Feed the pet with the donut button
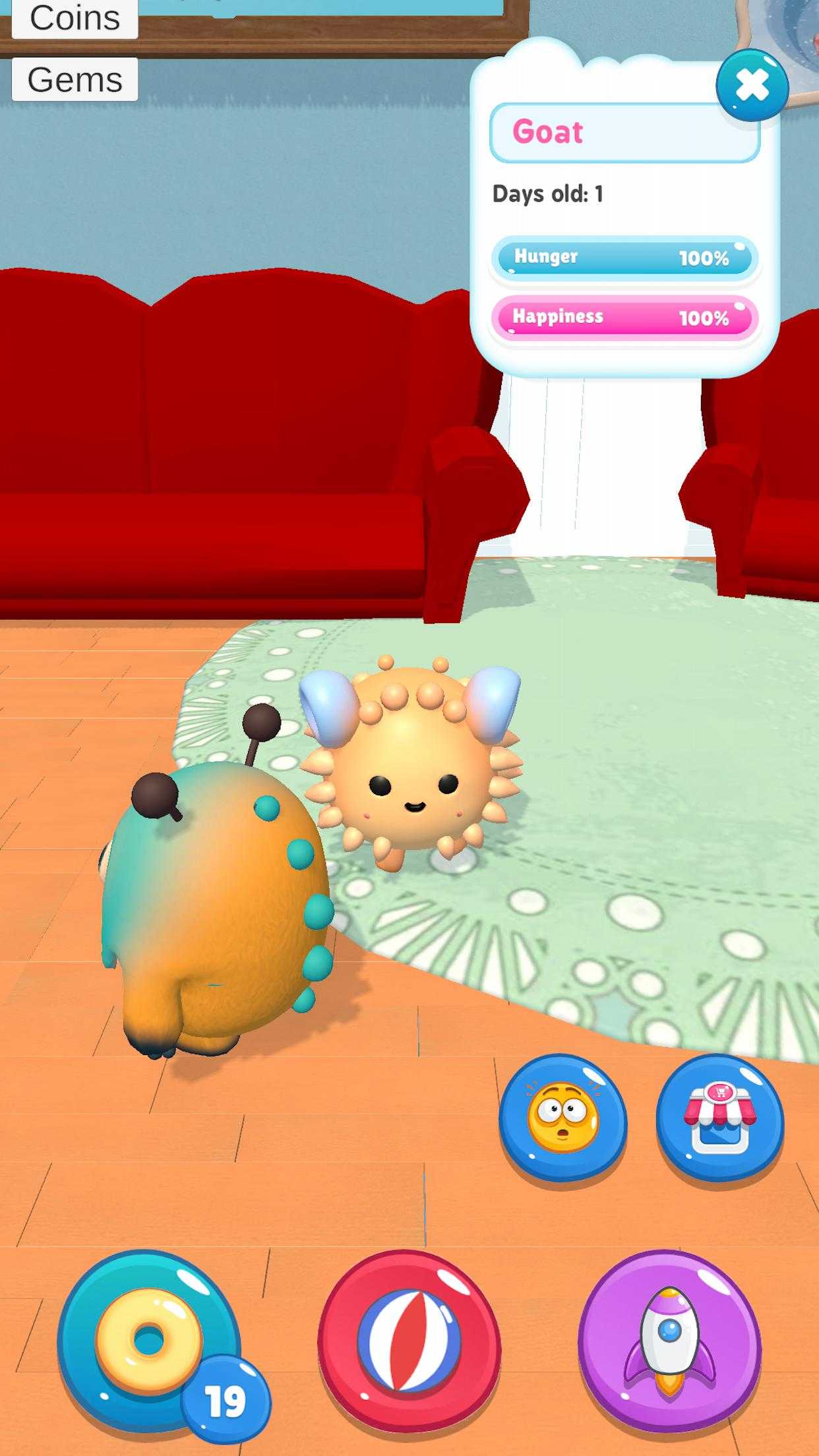 point(149,1340)
